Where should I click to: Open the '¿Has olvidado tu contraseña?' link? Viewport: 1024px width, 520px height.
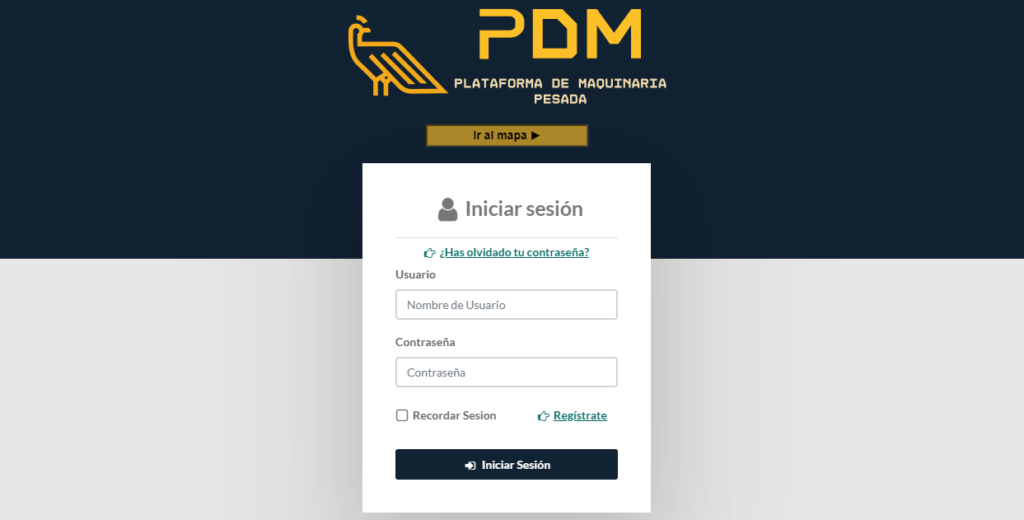click(513, 252)
